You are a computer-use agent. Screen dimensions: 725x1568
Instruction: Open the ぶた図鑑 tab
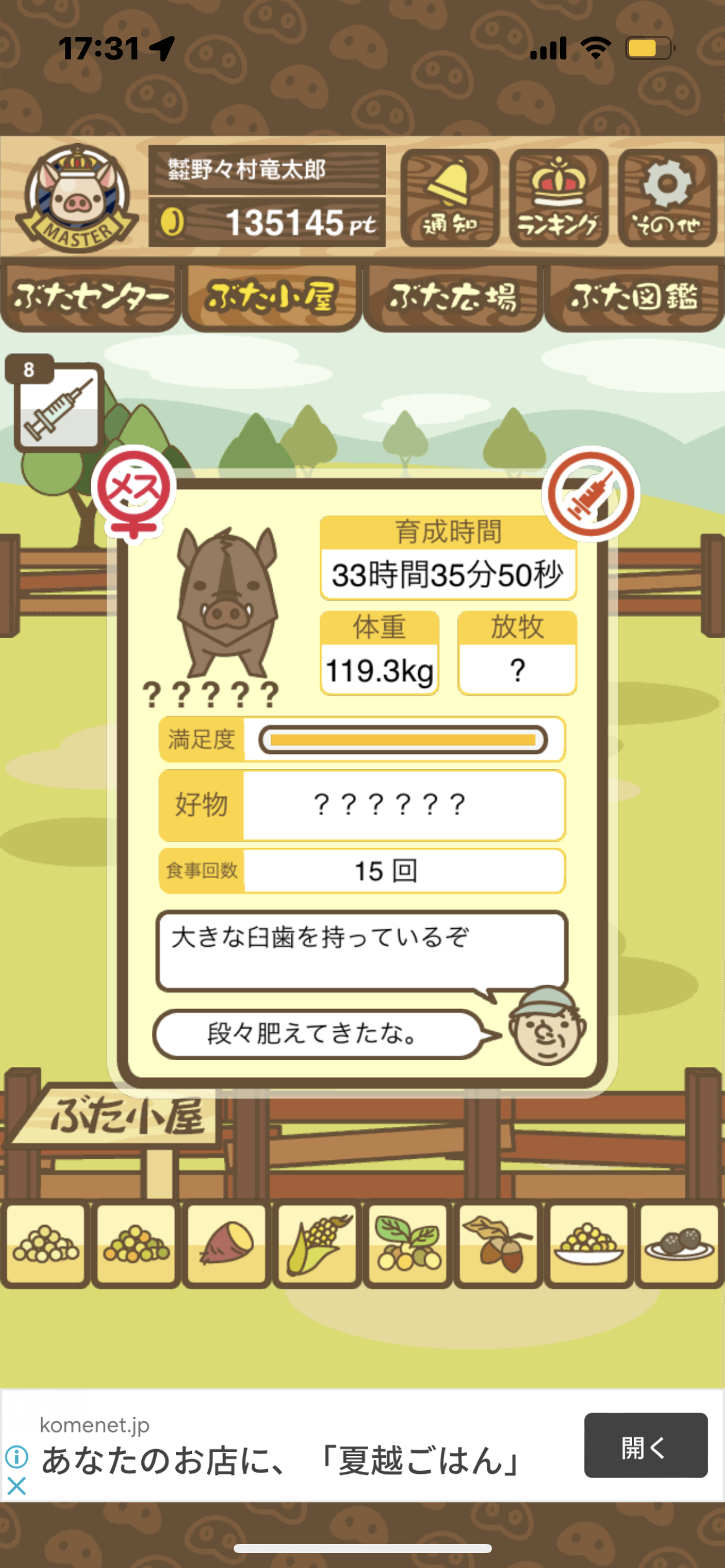pyautogui.click(x=635, y=298)
